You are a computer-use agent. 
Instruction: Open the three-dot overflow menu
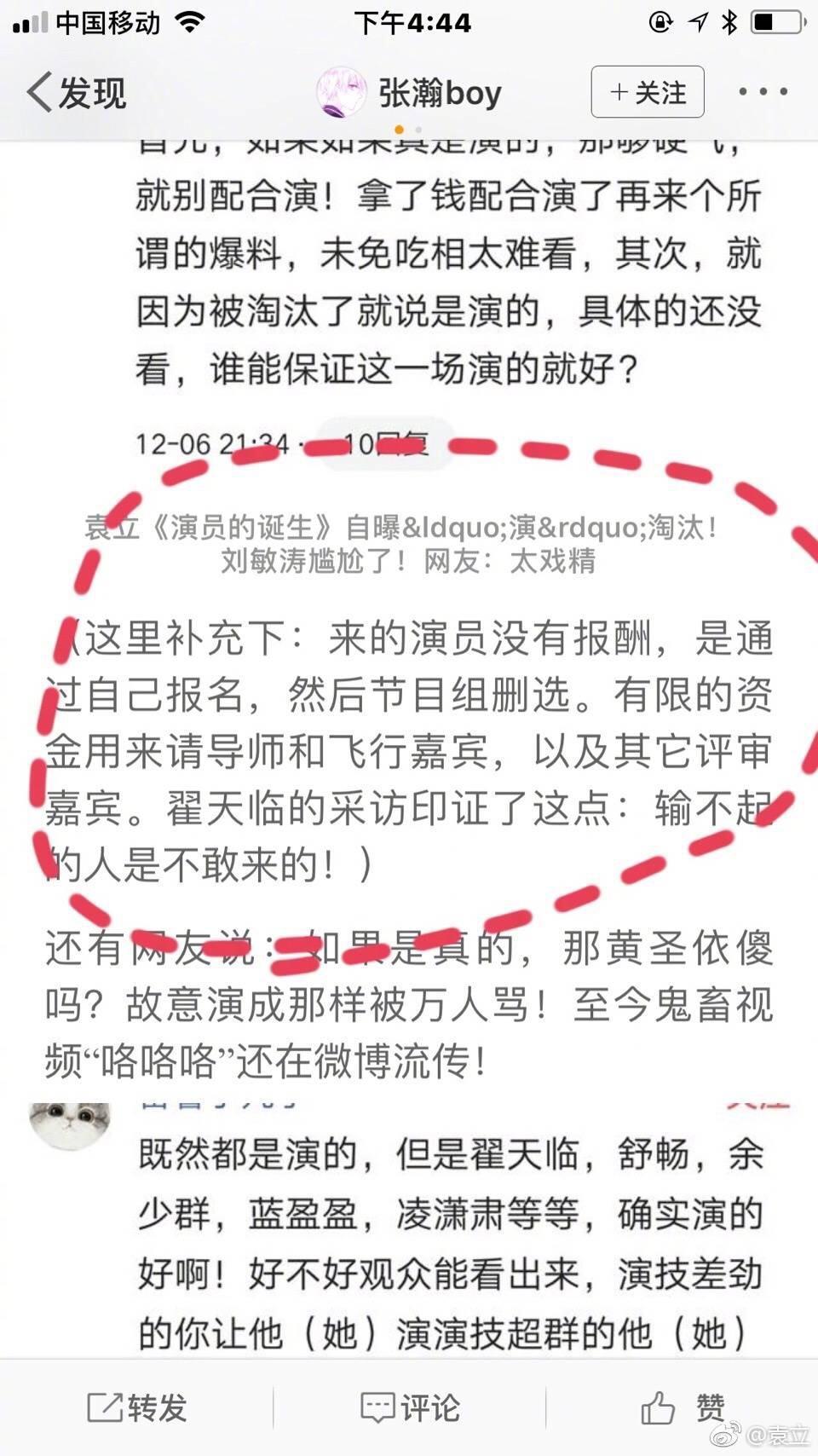tap(762, 92)
